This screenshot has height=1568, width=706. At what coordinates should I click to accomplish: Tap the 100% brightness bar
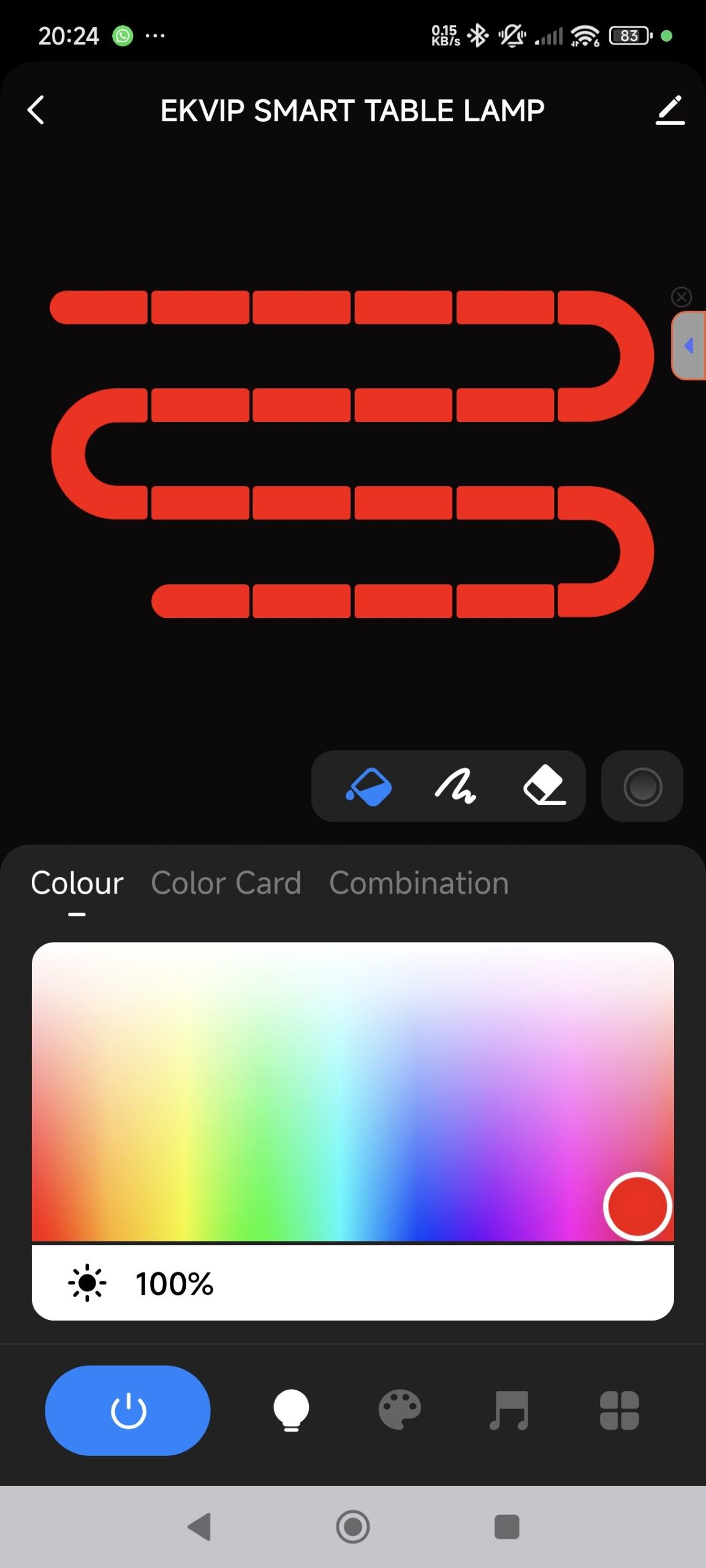(353, 1283)
